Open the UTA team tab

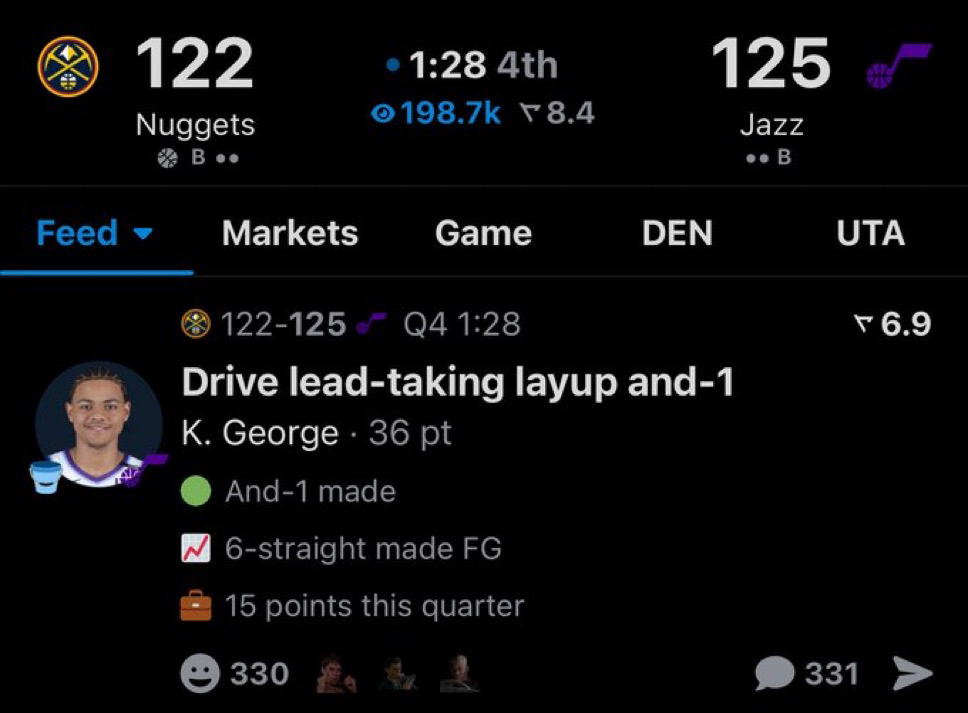pos(869,234)
